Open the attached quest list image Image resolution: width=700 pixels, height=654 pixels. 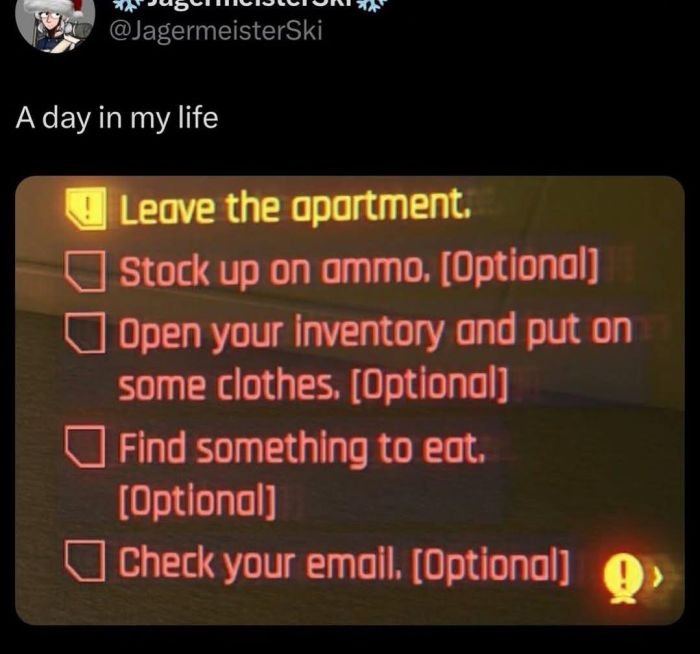(350, 400)
